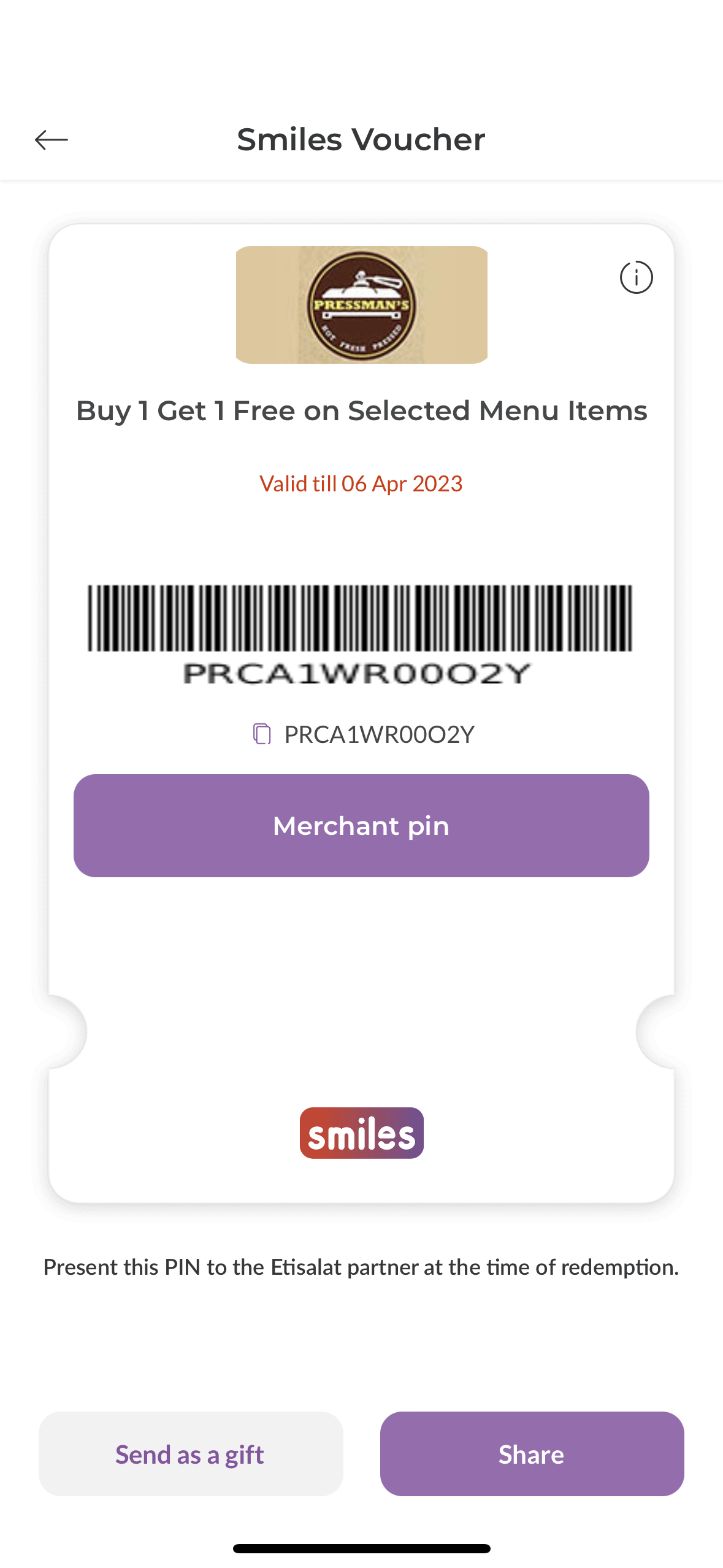Go back using the arrow icon
The width and height of the screenshot is (723, 1568).
click(52, 140)
